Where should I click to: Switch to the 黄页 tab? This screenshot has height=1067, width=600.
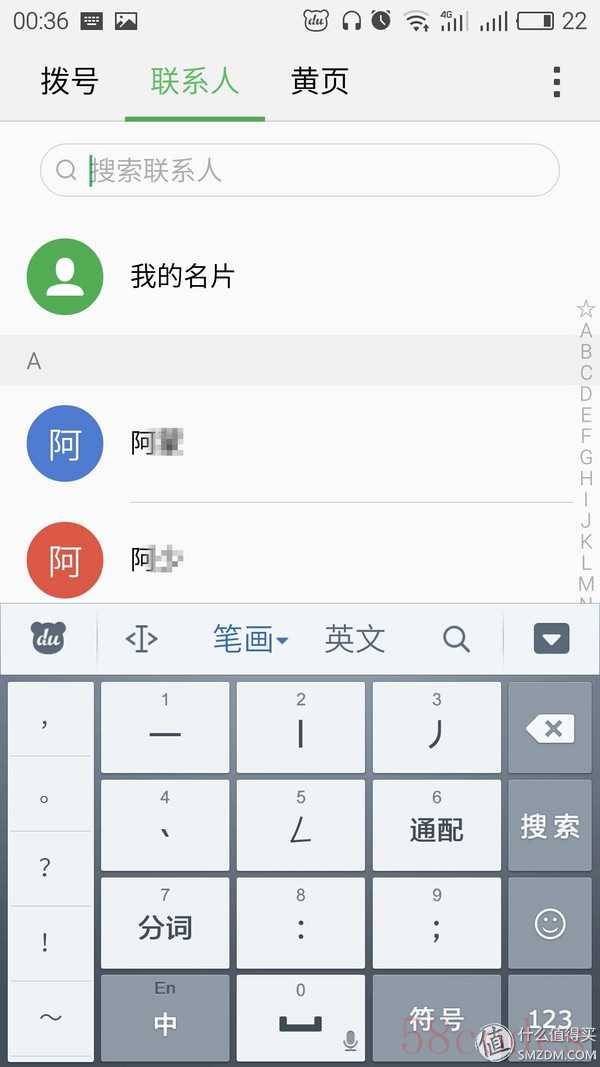[x=320, y=82]
